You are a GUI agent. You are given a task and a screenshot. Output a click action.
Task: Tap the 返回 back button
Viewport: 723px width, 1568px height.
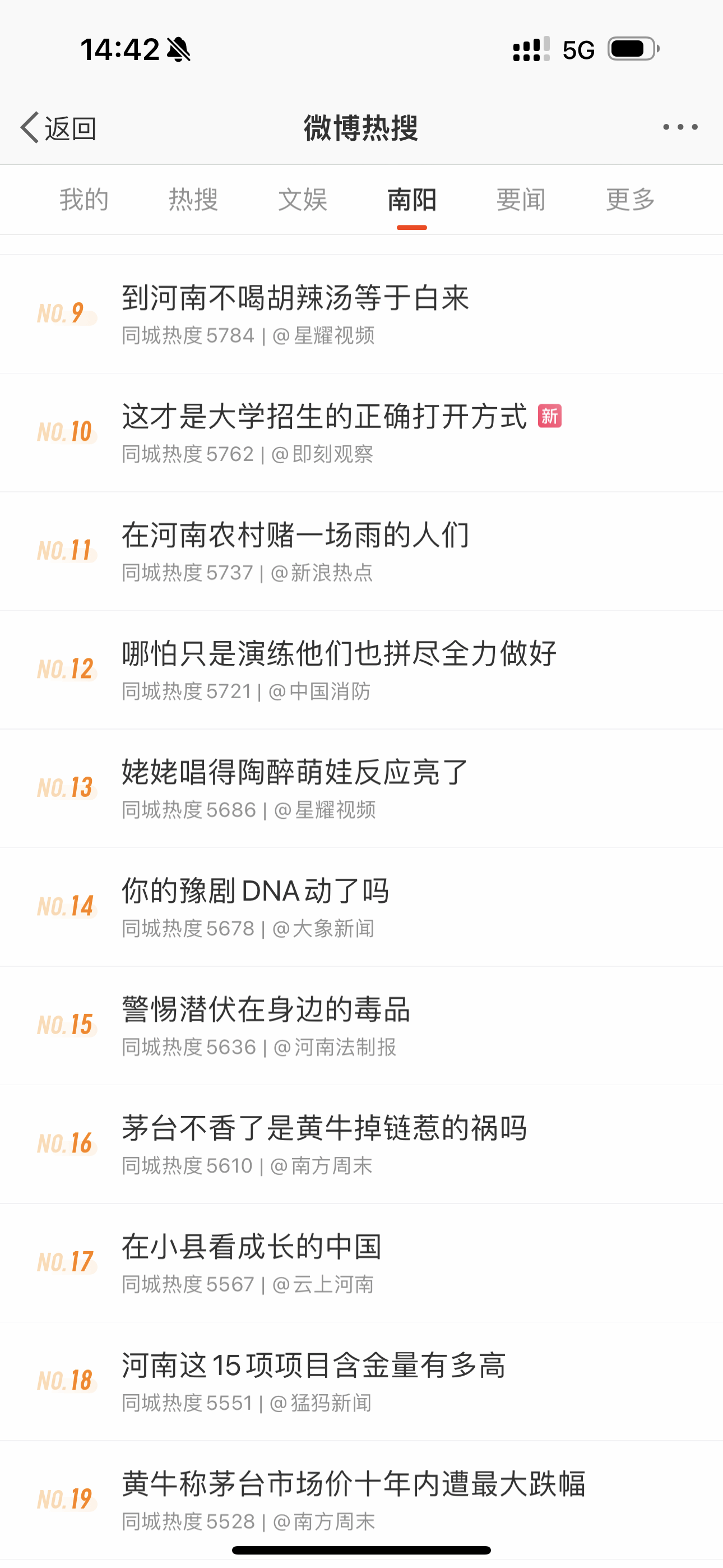click(x=58, y=128)
